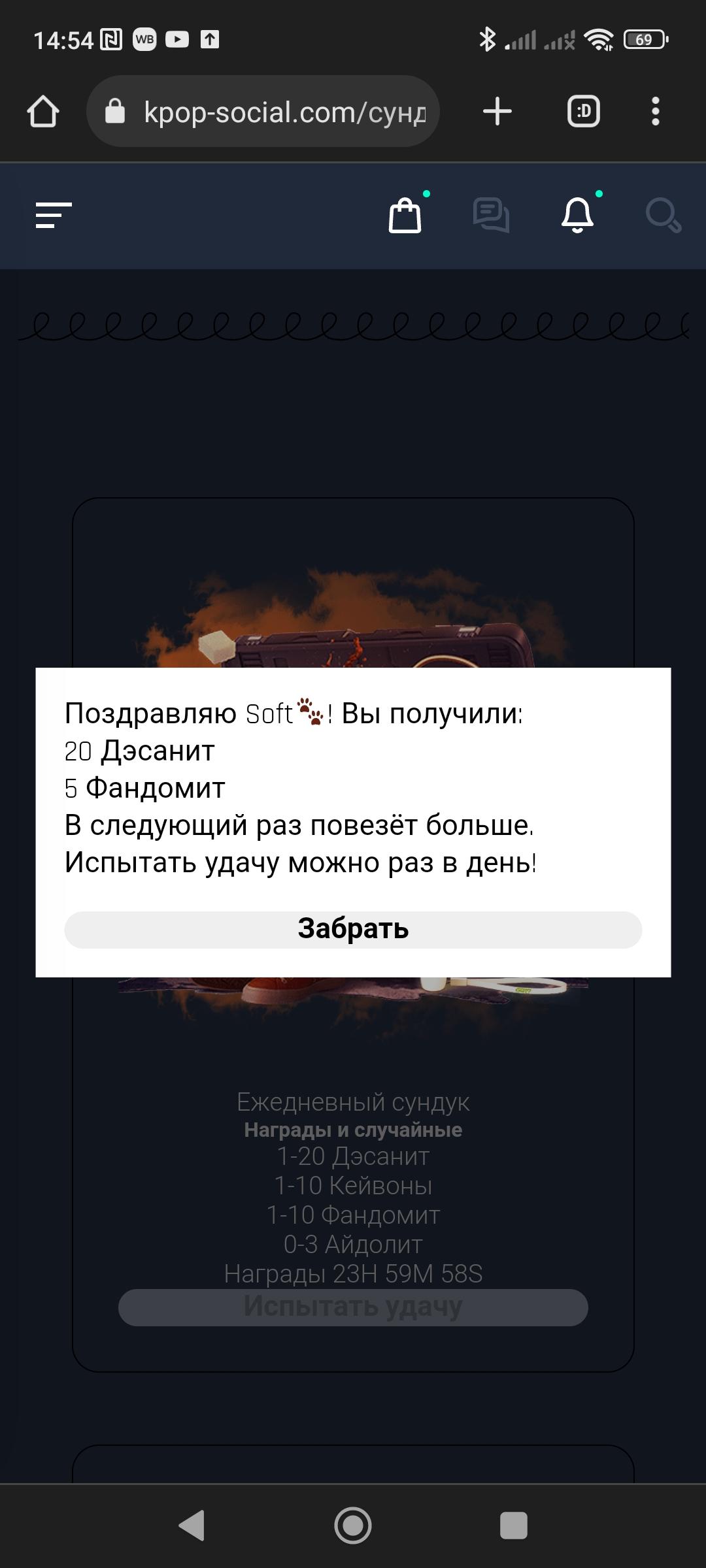The image size is (706, 1568).
Task: Open the notifications bell
Action: (578, 215)
